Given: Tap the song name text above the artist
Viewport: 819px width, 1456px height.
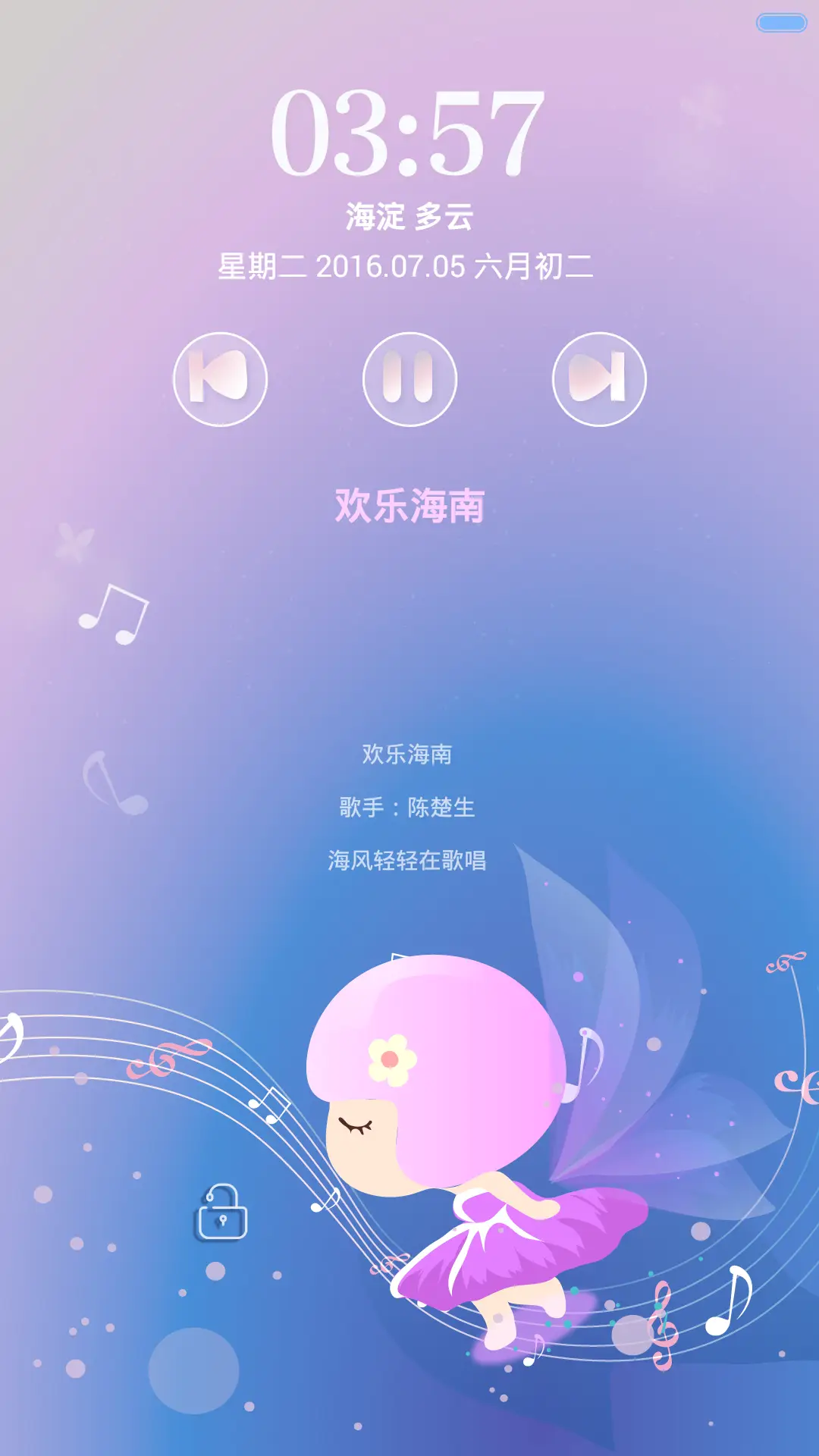Looking at the screenshot, I should 409,755.
